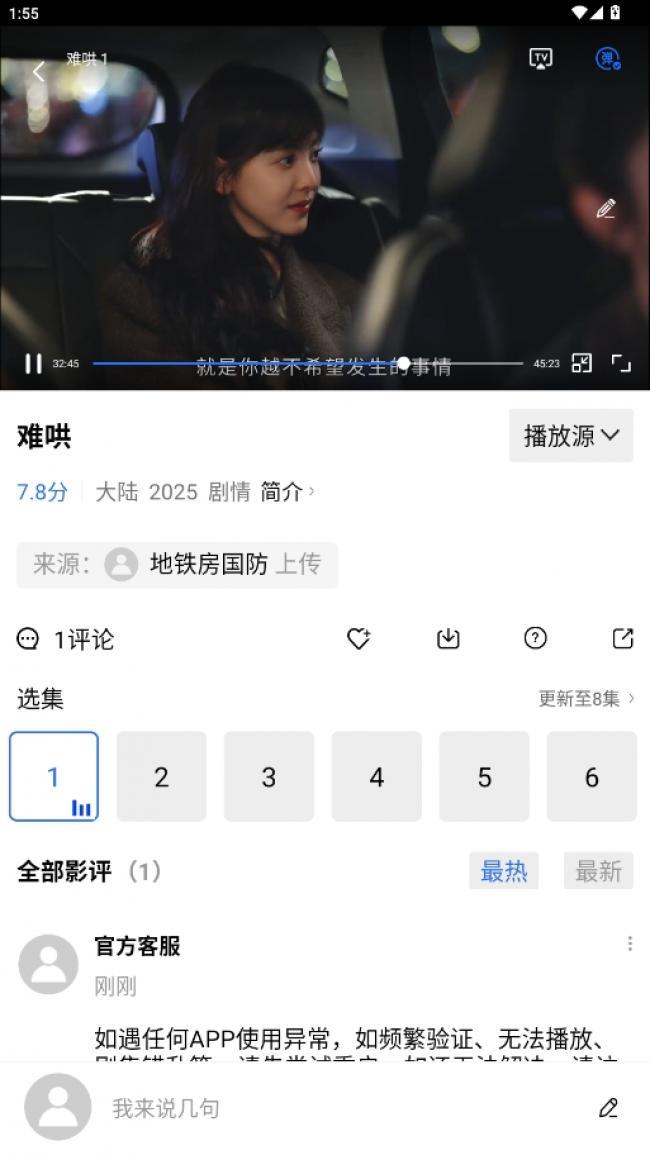
Task: Open more options on 官方客服 comment
Action: tap(629, 944)
